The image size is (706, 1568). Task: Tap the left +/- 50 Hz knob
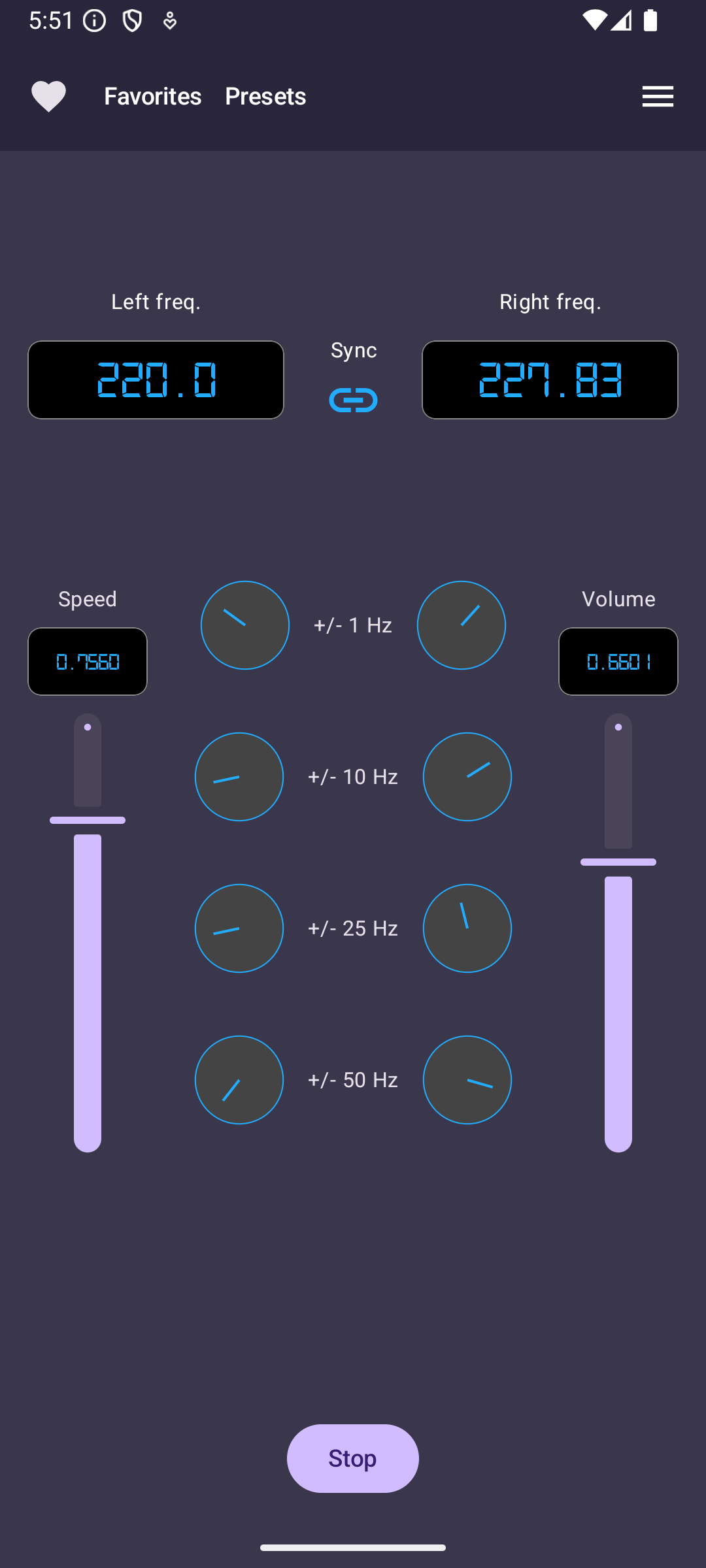pos(239,1080)
